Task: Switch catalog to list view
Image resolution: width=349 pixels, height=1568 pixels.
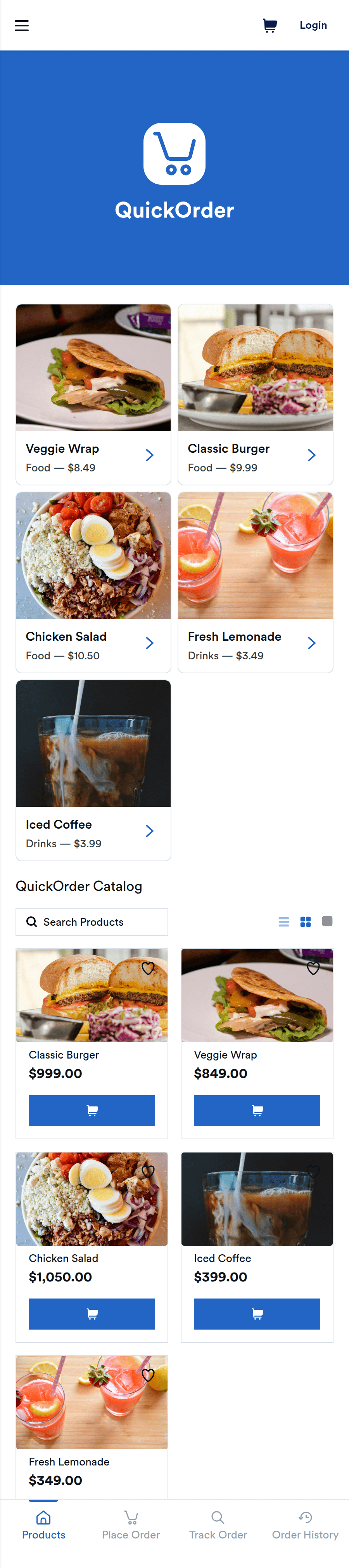Action: (x=283, y=921)
